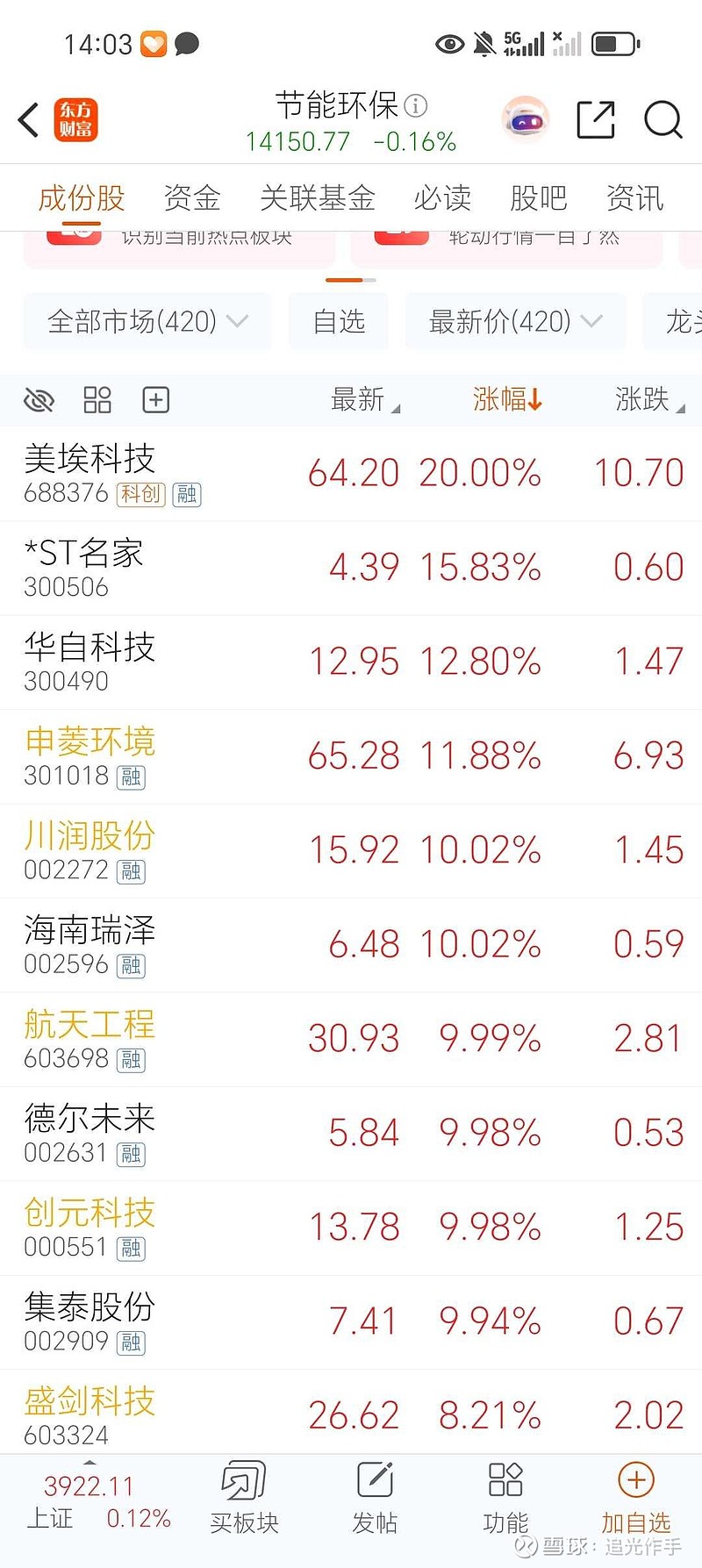The width and height of the screenshot is (702, 1568).
Task: Expand the 最新价(420) dropdown
Action: coord(515,322)
